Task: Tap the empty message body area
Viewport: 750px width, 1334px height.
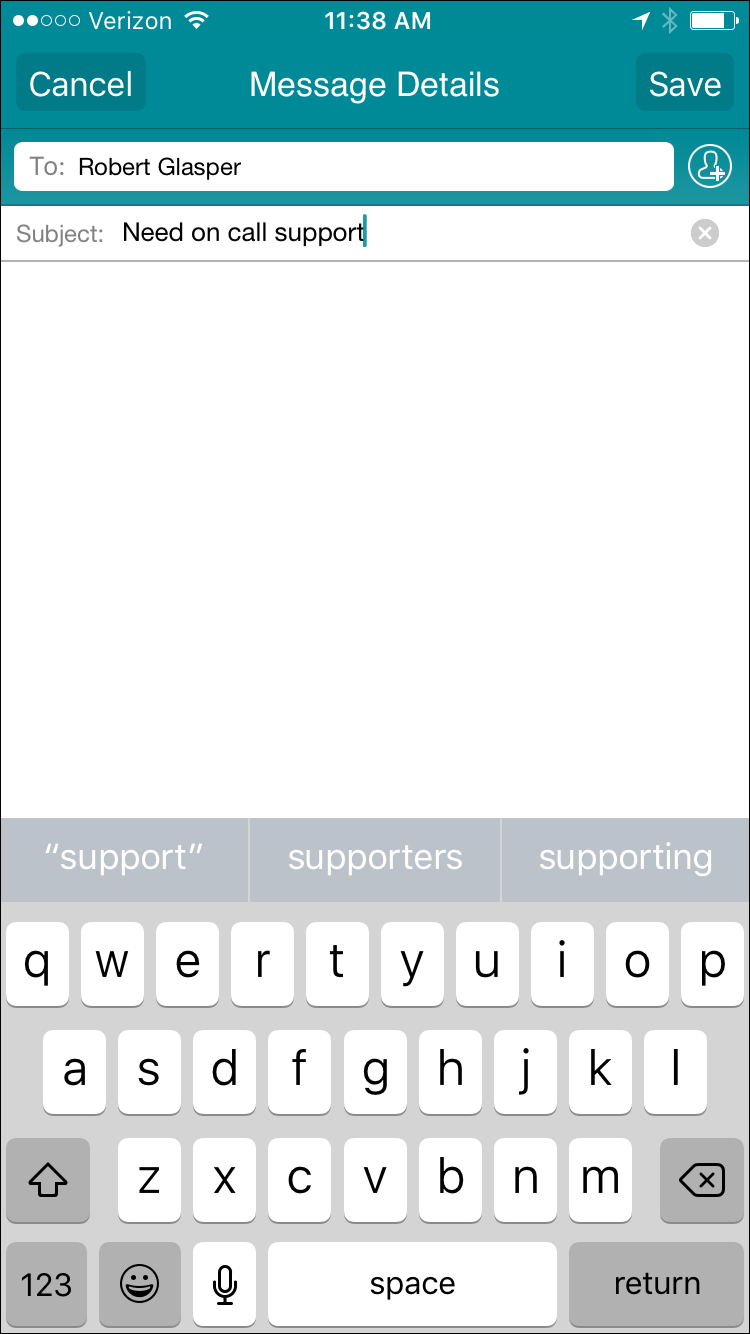Action: click(375, 540)
